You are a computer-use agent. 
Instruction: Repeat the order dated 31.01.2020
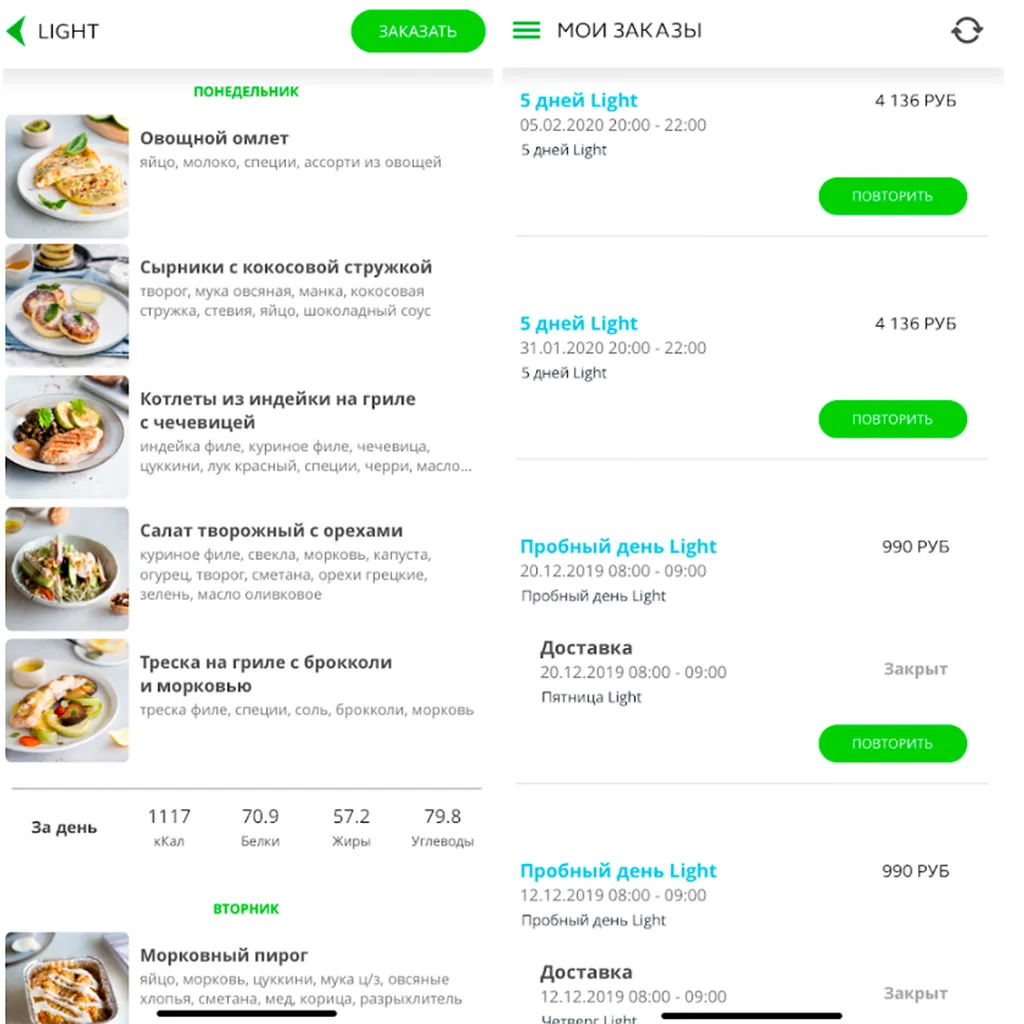point(892,419)
